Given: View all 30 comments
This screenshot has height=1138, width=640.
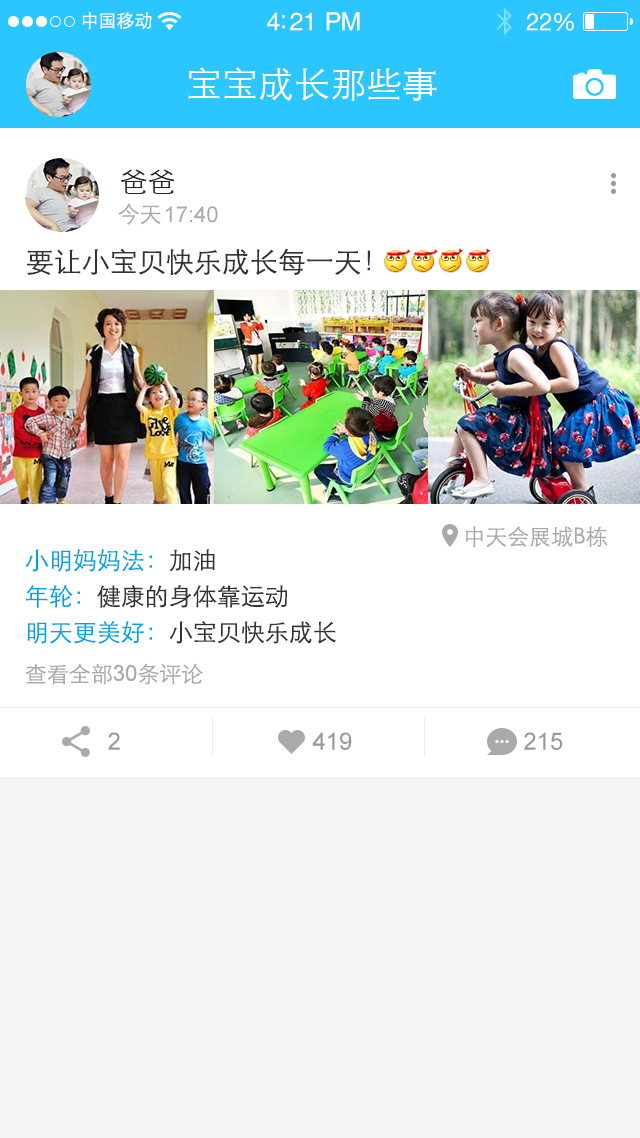Looking at the screenshot, I should tap(114, 674).
